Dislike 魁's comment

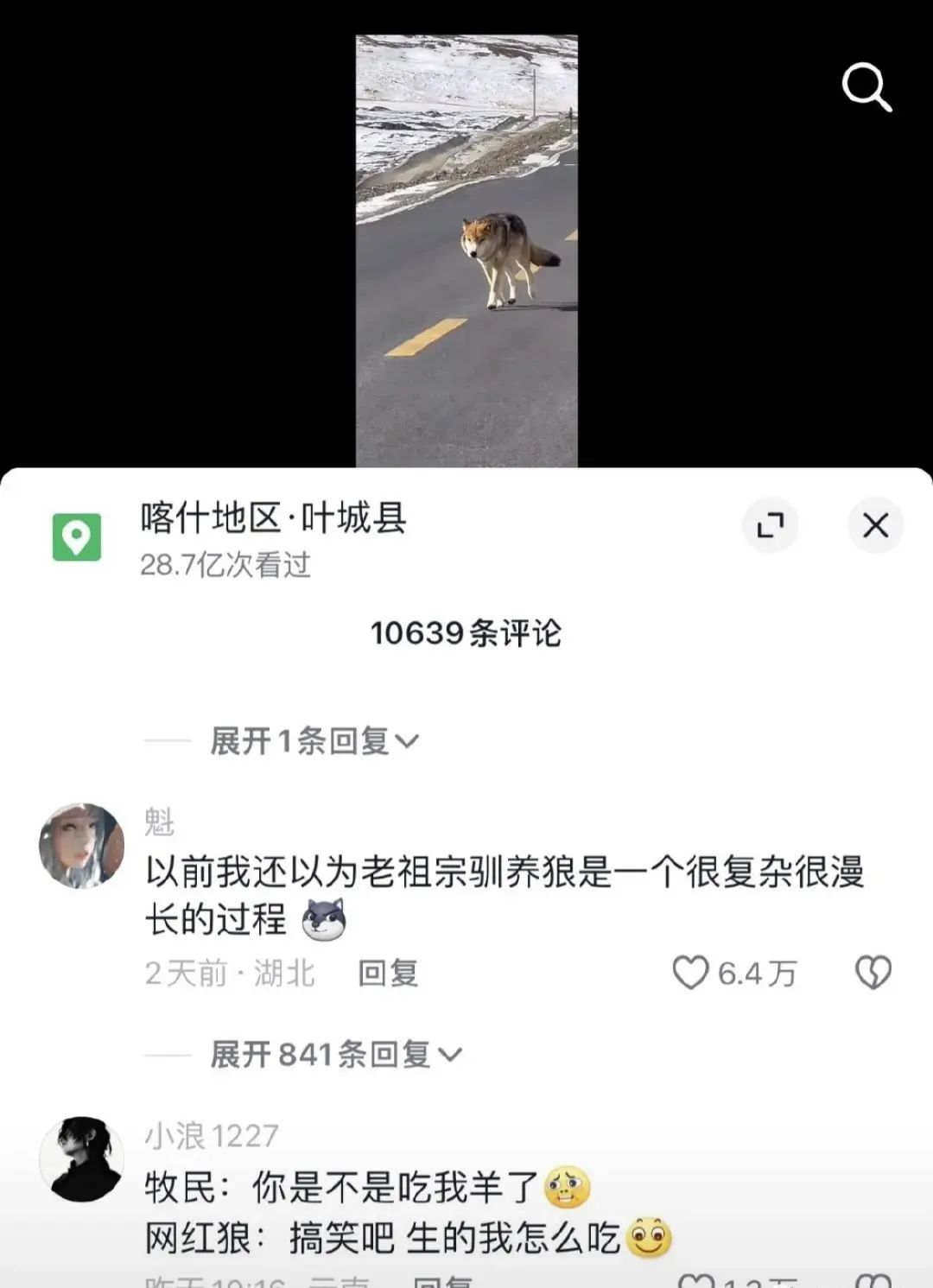pyautogui.click(x=873, y=974)
